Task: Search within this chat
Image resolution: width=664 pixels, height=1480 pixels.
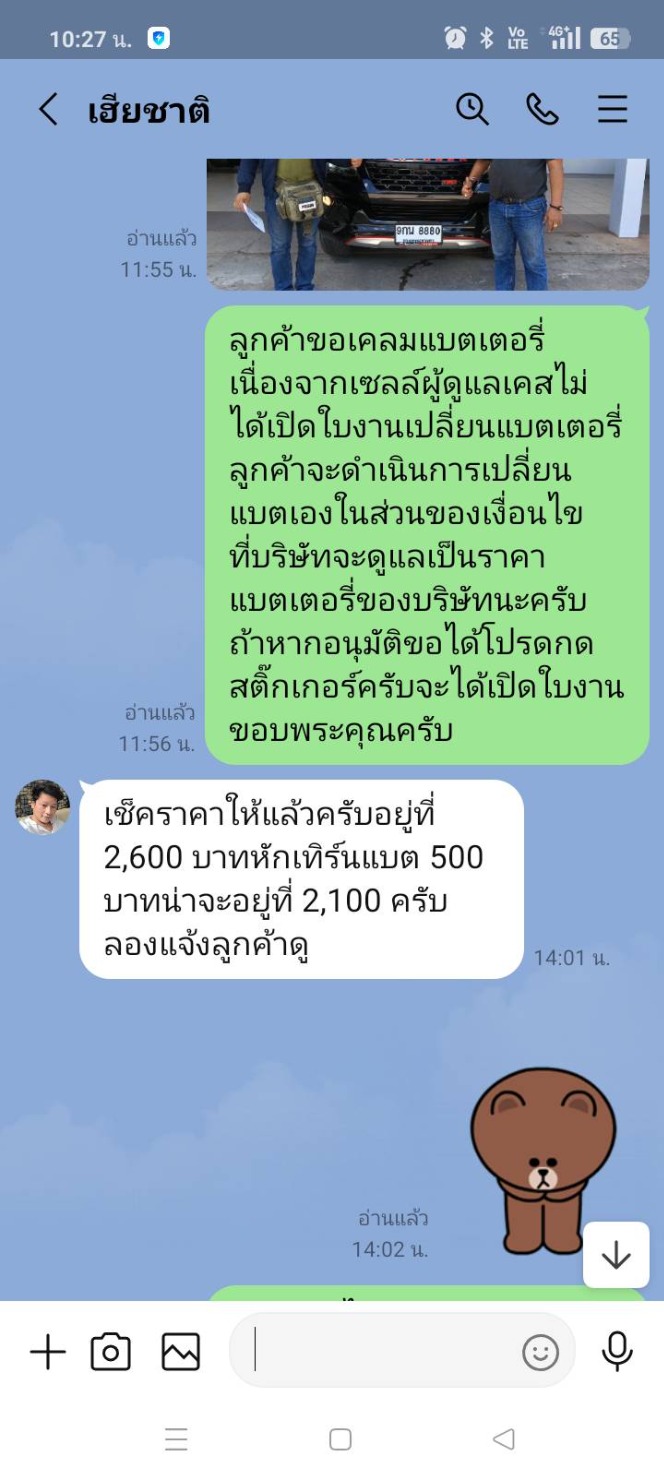Action: tap(472, 109)
